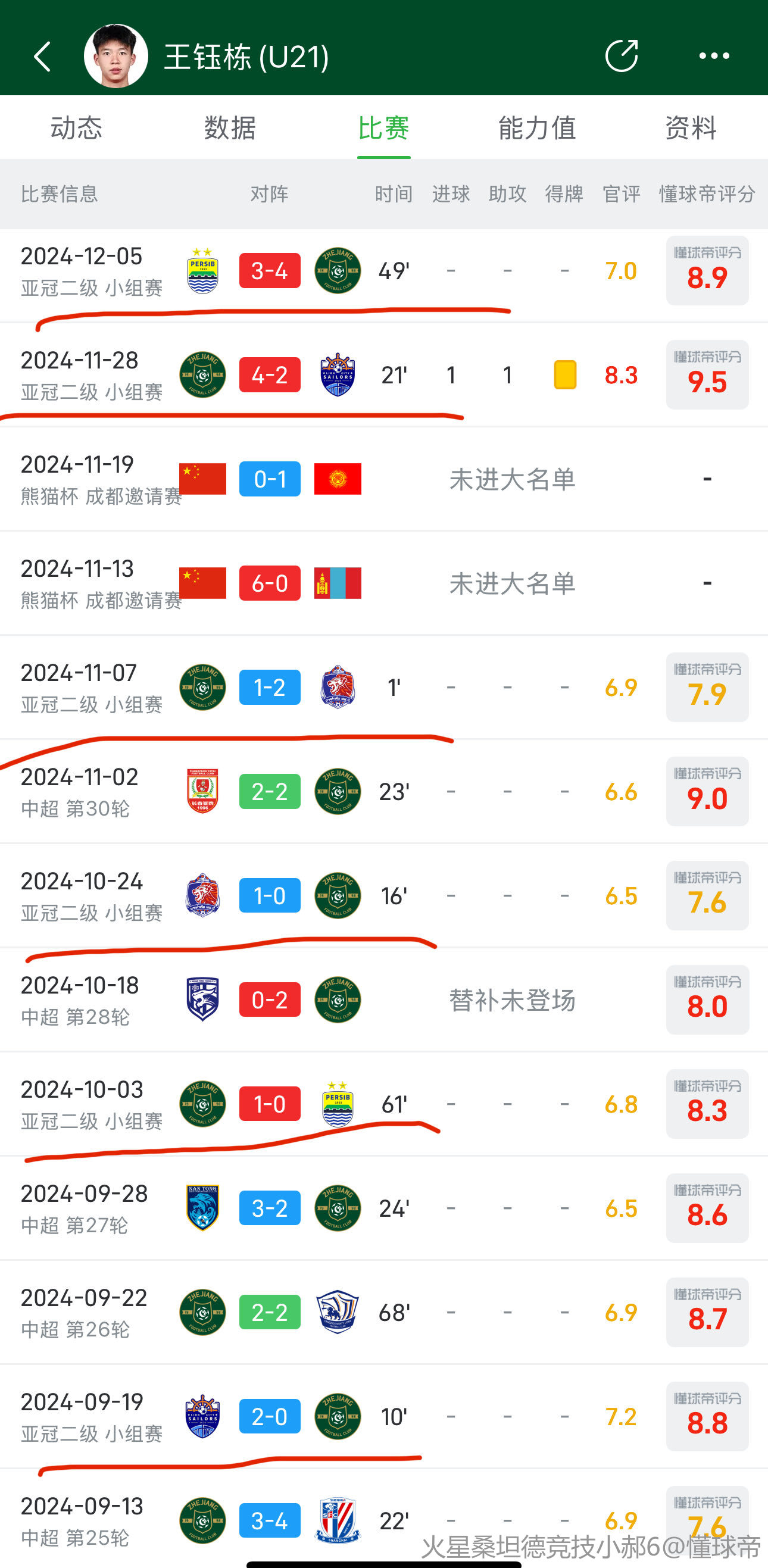View the 2024-11-19 熊猫杯 0-1 match
Viewport: 768px width, 1568px height.
coord(270,480)
